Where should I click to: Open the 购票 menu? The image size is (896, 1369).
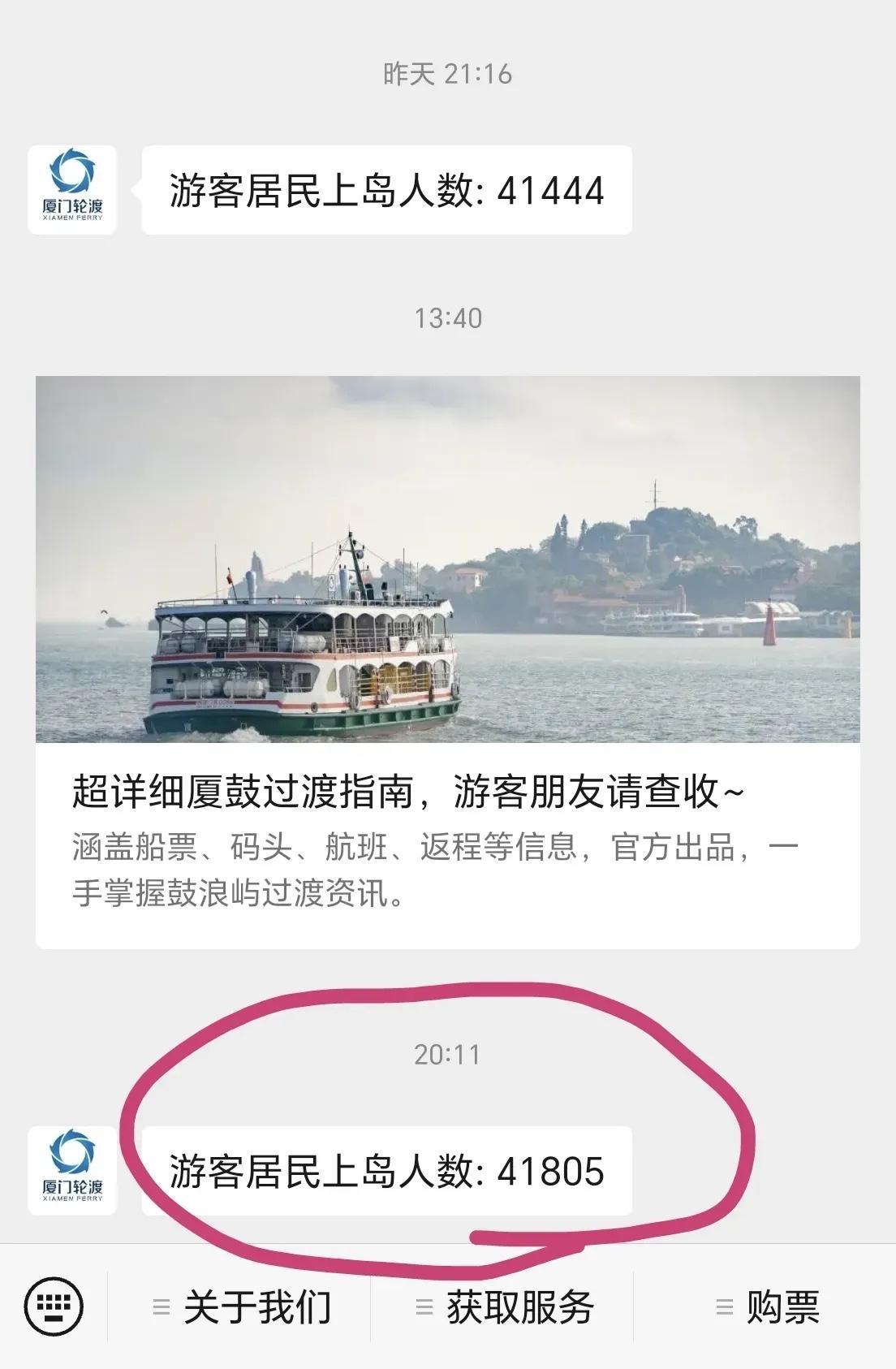768,1307
